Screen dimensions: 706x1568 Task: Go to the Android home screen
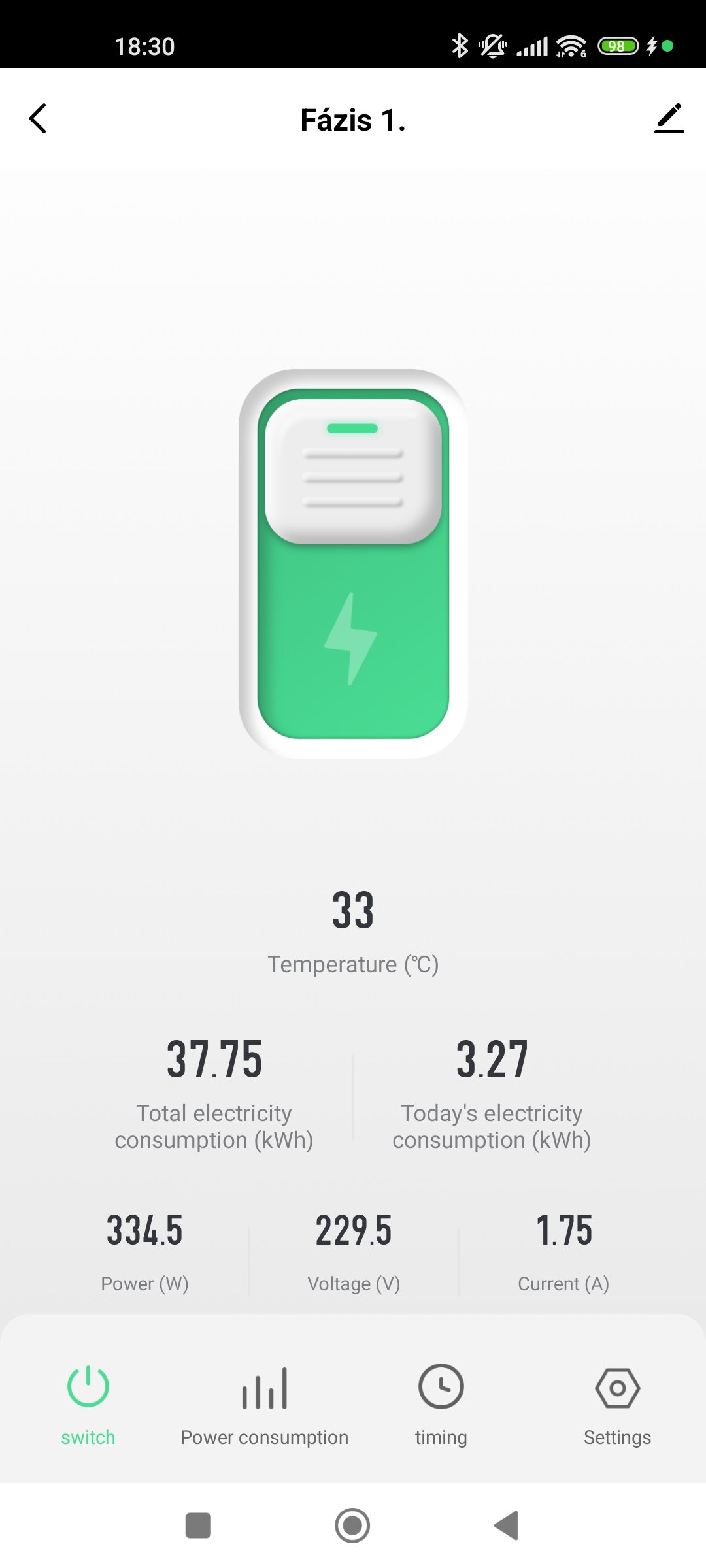click(x=352, y=1526)
